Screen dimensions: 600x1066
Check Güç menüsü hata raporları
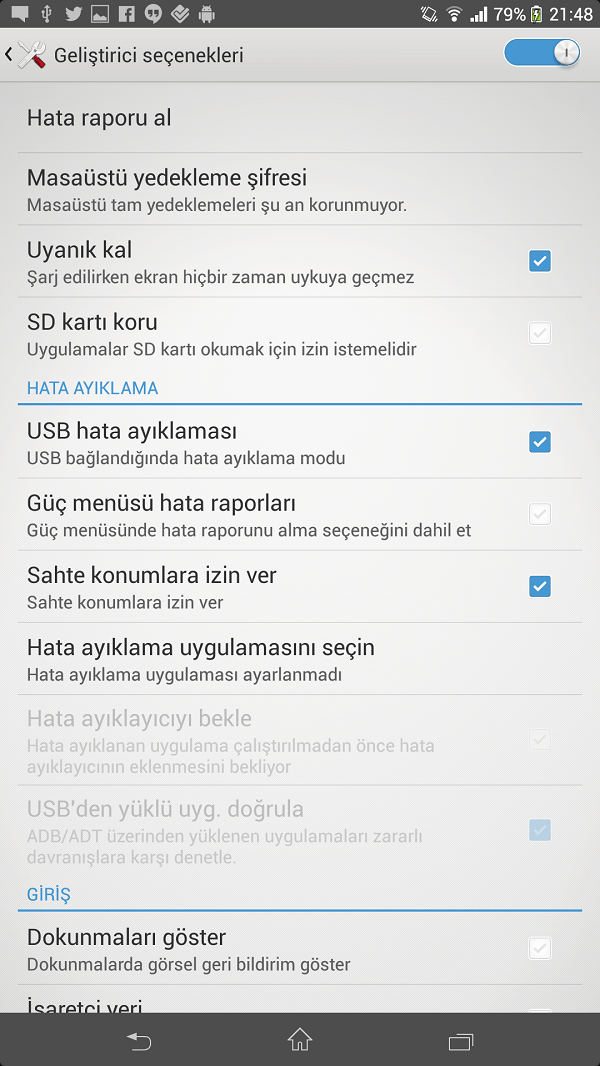coord(540,514)
